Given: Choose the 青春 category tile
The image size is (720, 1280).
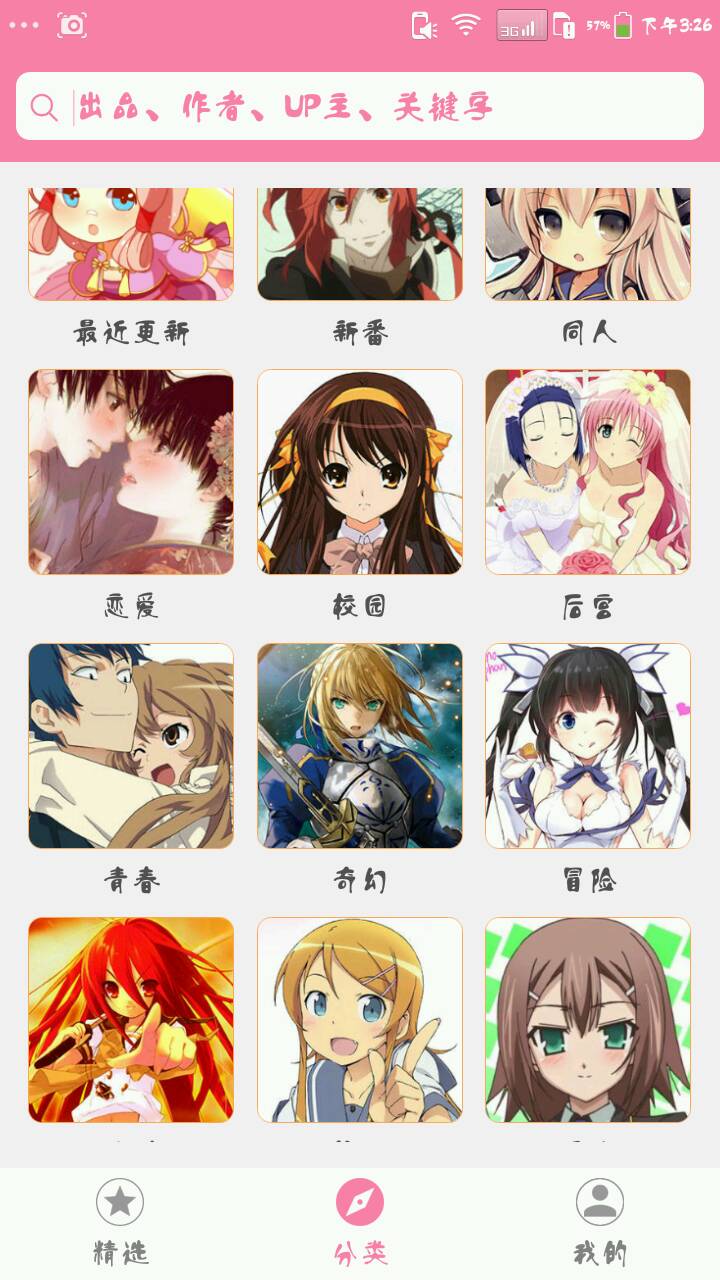Looking at the screenshot, I should (x=131, y=746).
